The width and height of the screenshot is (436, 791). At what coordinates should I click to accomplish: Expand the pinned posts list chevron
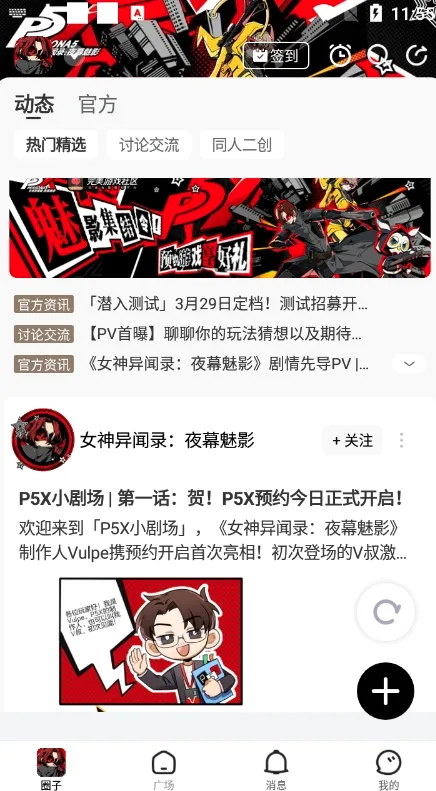(x=409, y=364)
